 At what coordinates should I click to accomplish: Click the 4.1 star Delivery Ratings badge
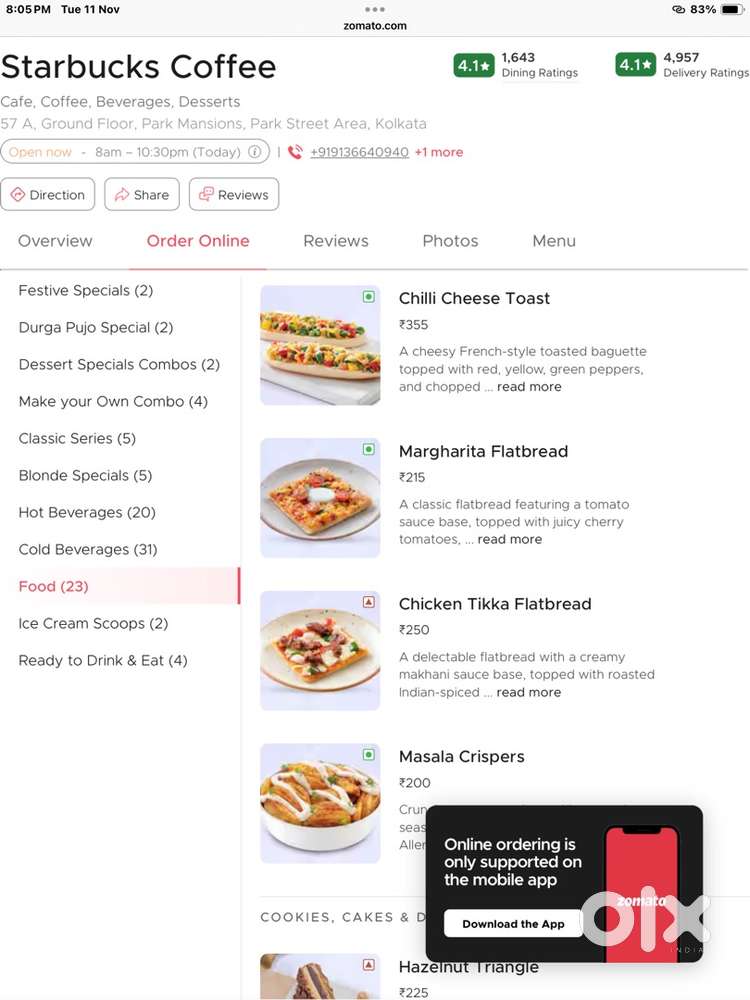click(635, 64)
